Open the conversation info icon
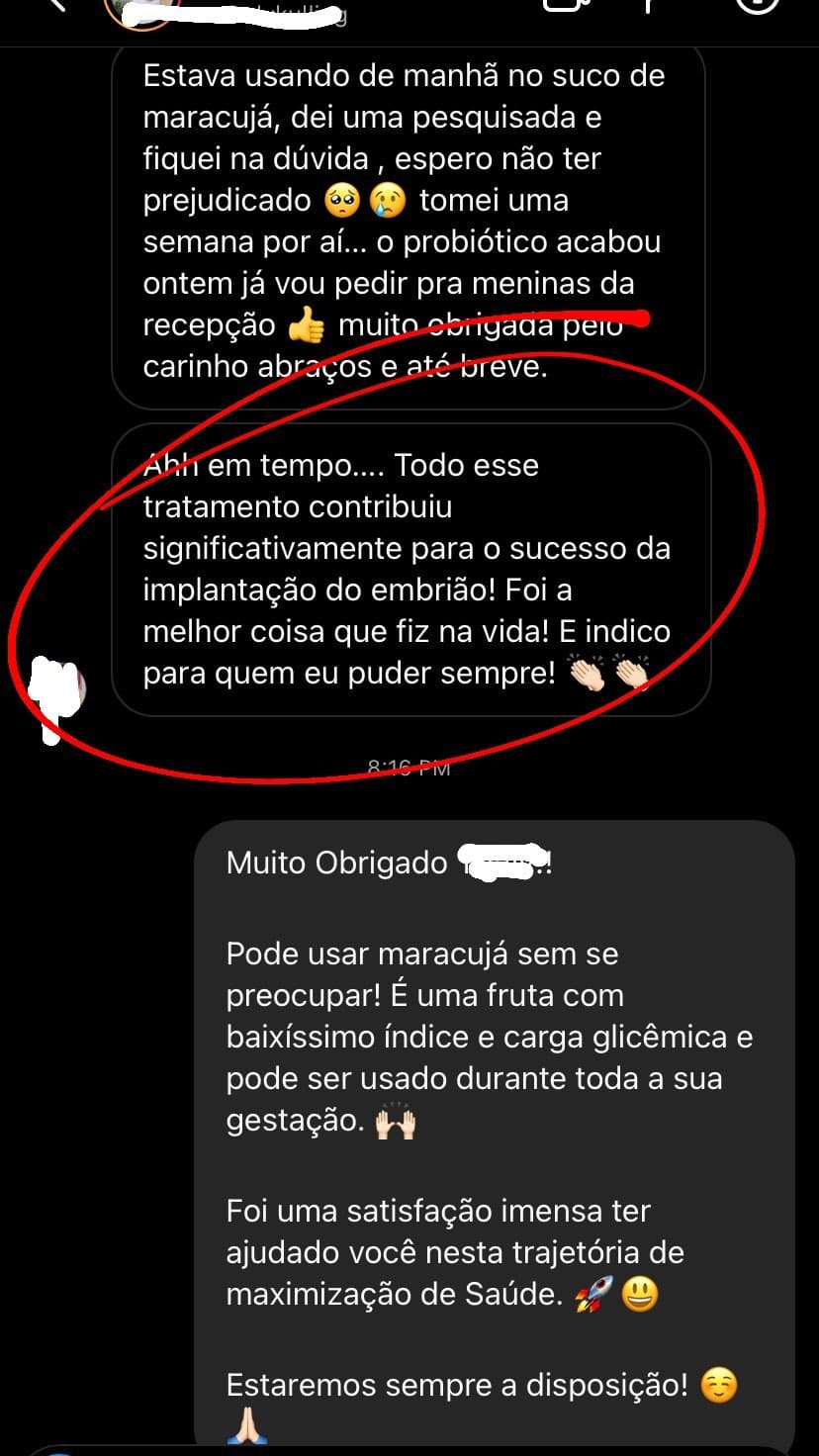This screenshot has width=819, height=1456. [x=759, y=5]
